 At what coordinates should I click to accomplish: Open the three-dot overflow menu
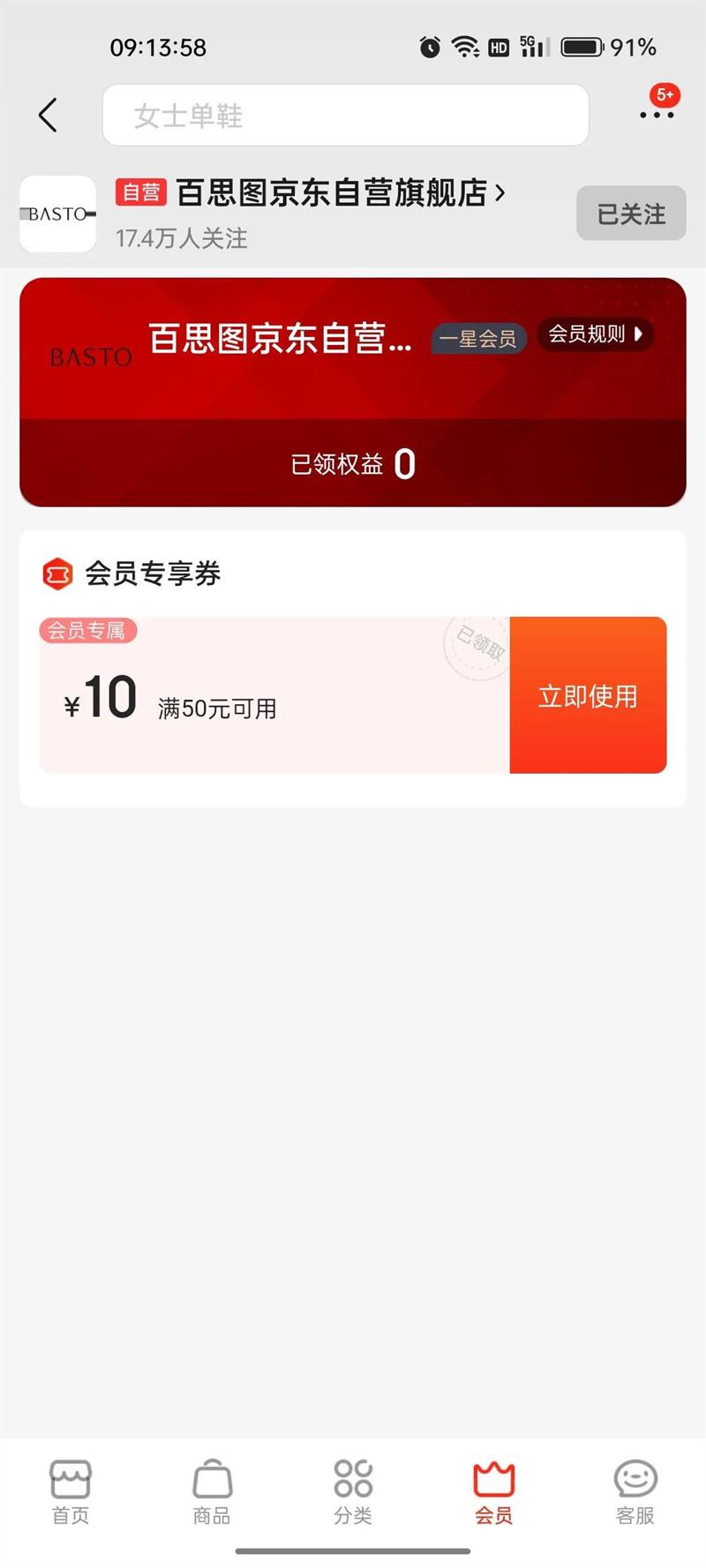tap(657, 115)
